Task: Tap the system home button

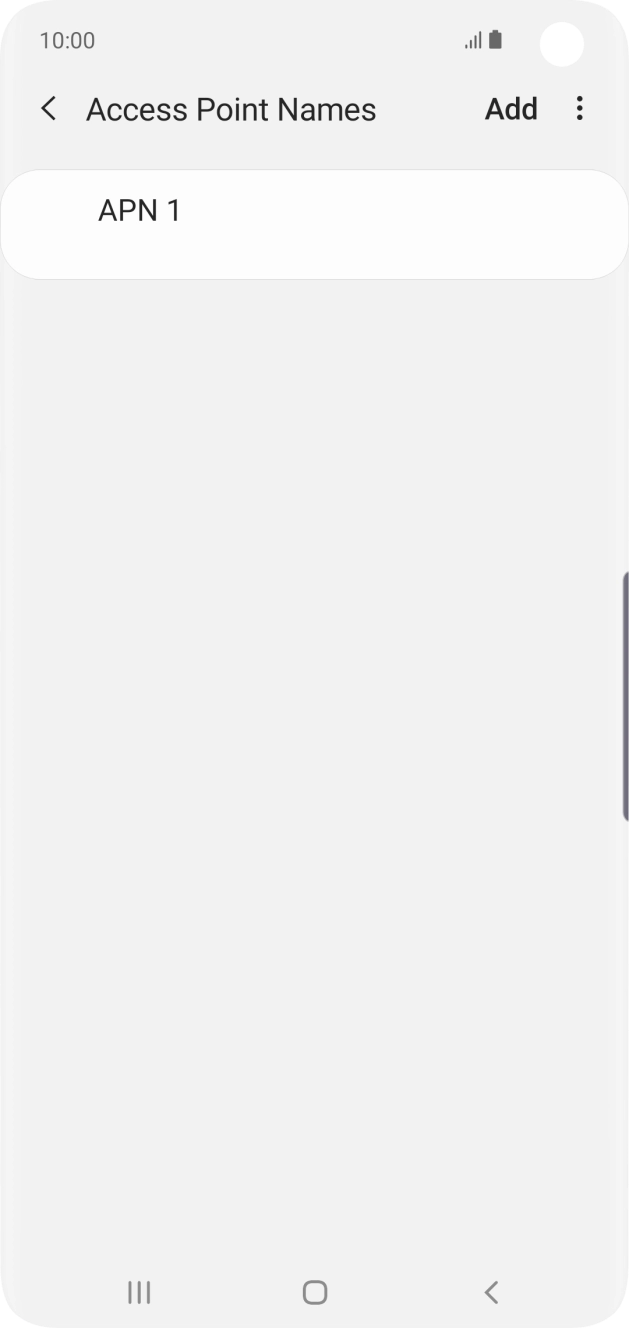Action: [314, 1292]
